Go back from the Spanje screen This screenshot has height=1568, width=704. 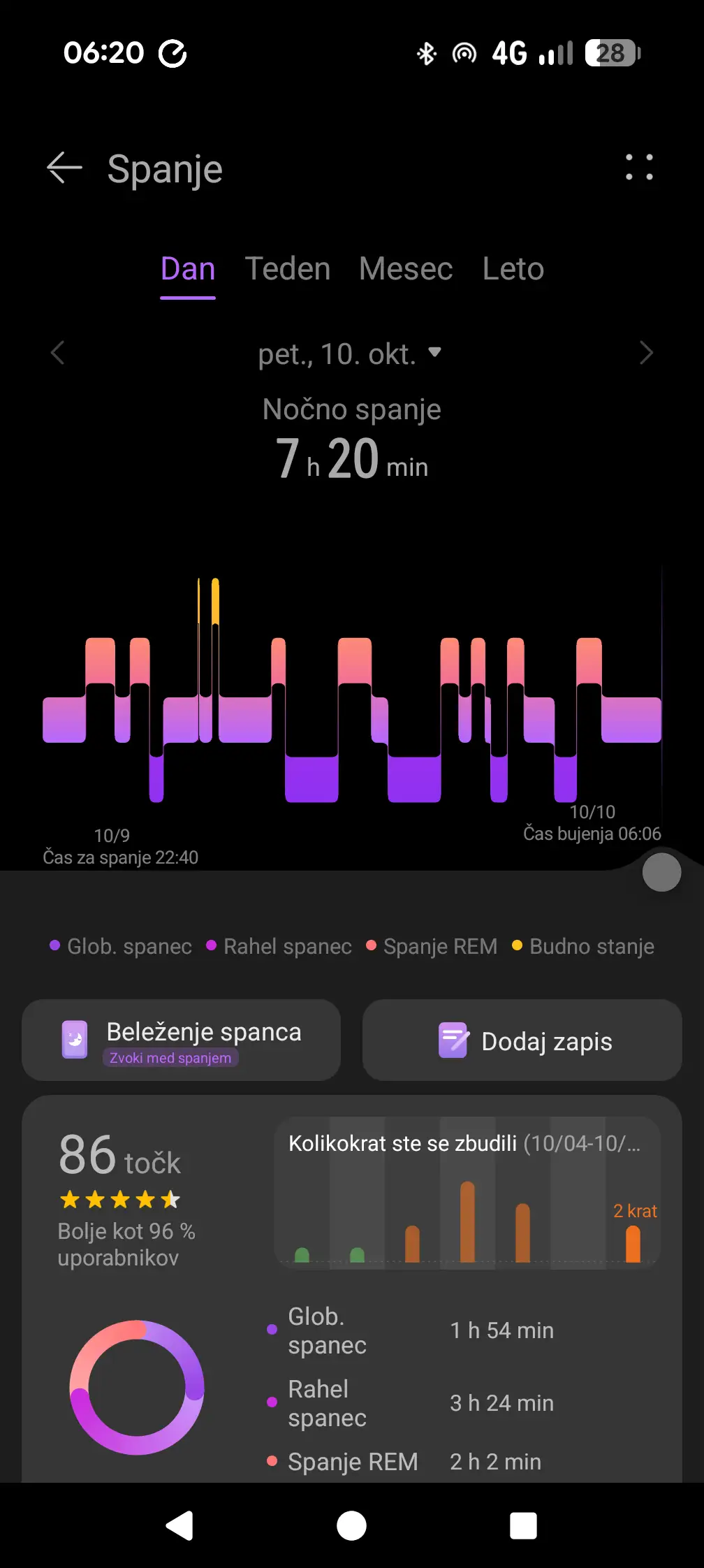(64, 168)
